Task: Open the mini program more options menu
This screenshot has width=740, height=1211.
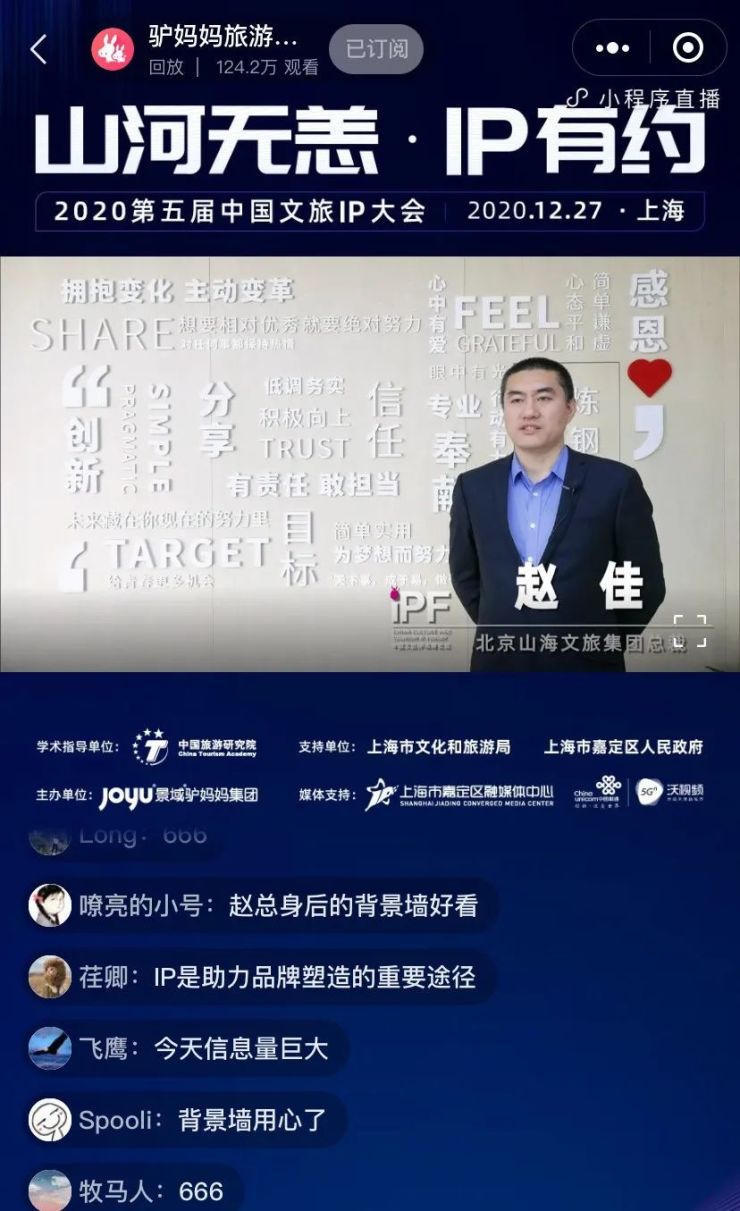Action: click(x=613, y=48)
